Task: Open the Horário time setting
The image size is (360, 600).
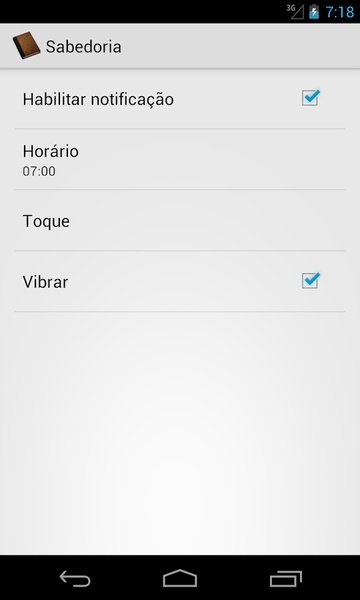Action: pos(180,160)
